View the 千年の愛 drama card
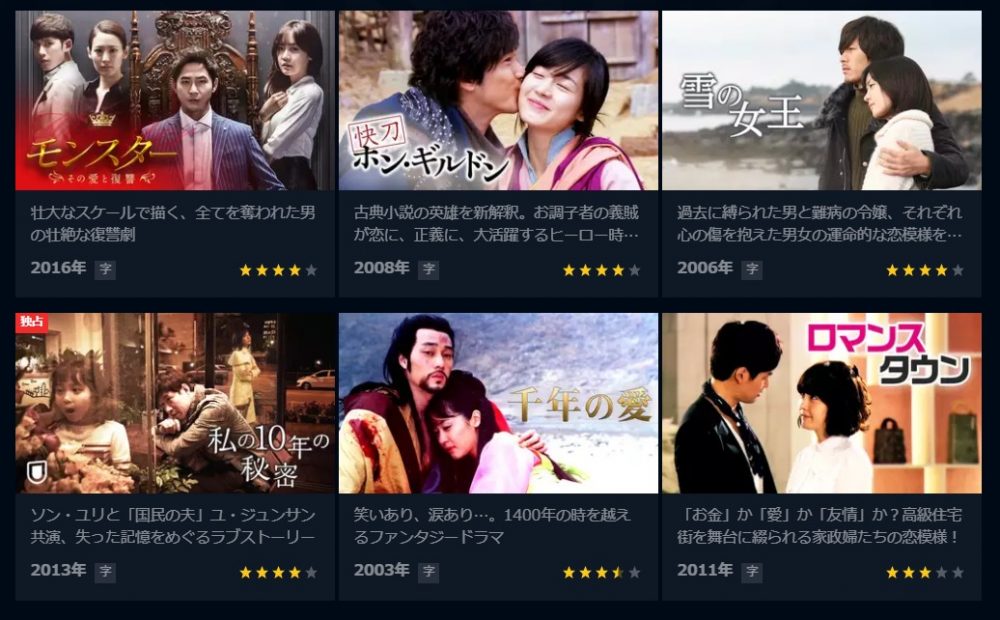Screen dimensions: 1000x620 point(498,404)
